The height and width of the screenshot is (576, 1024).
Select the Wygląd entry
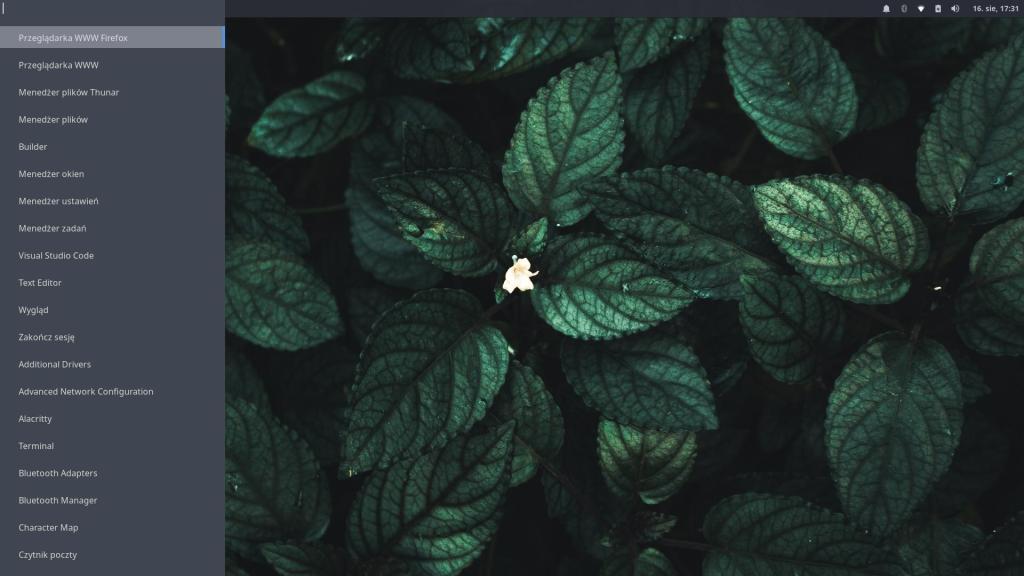click(33, 310)
